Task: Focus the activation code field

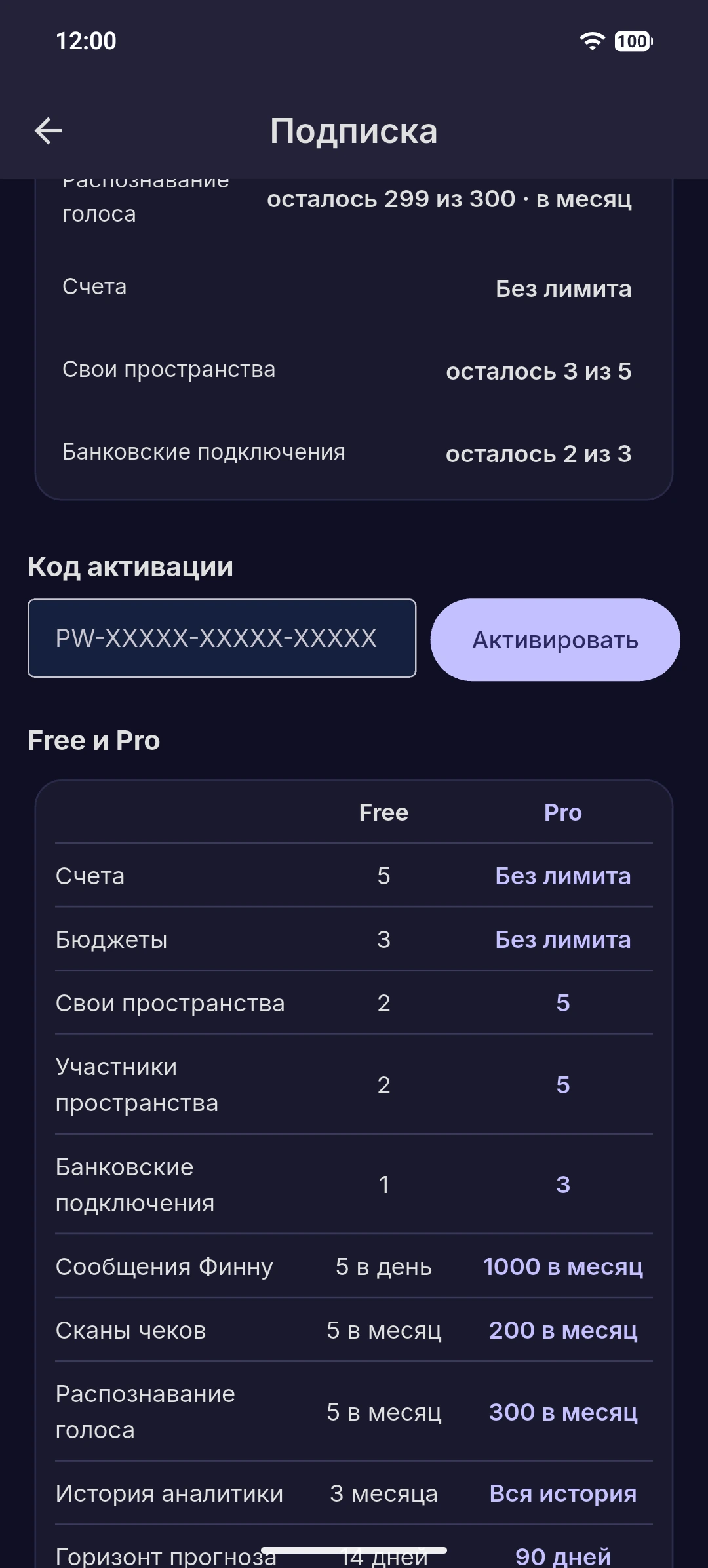Action: (222, 638)
